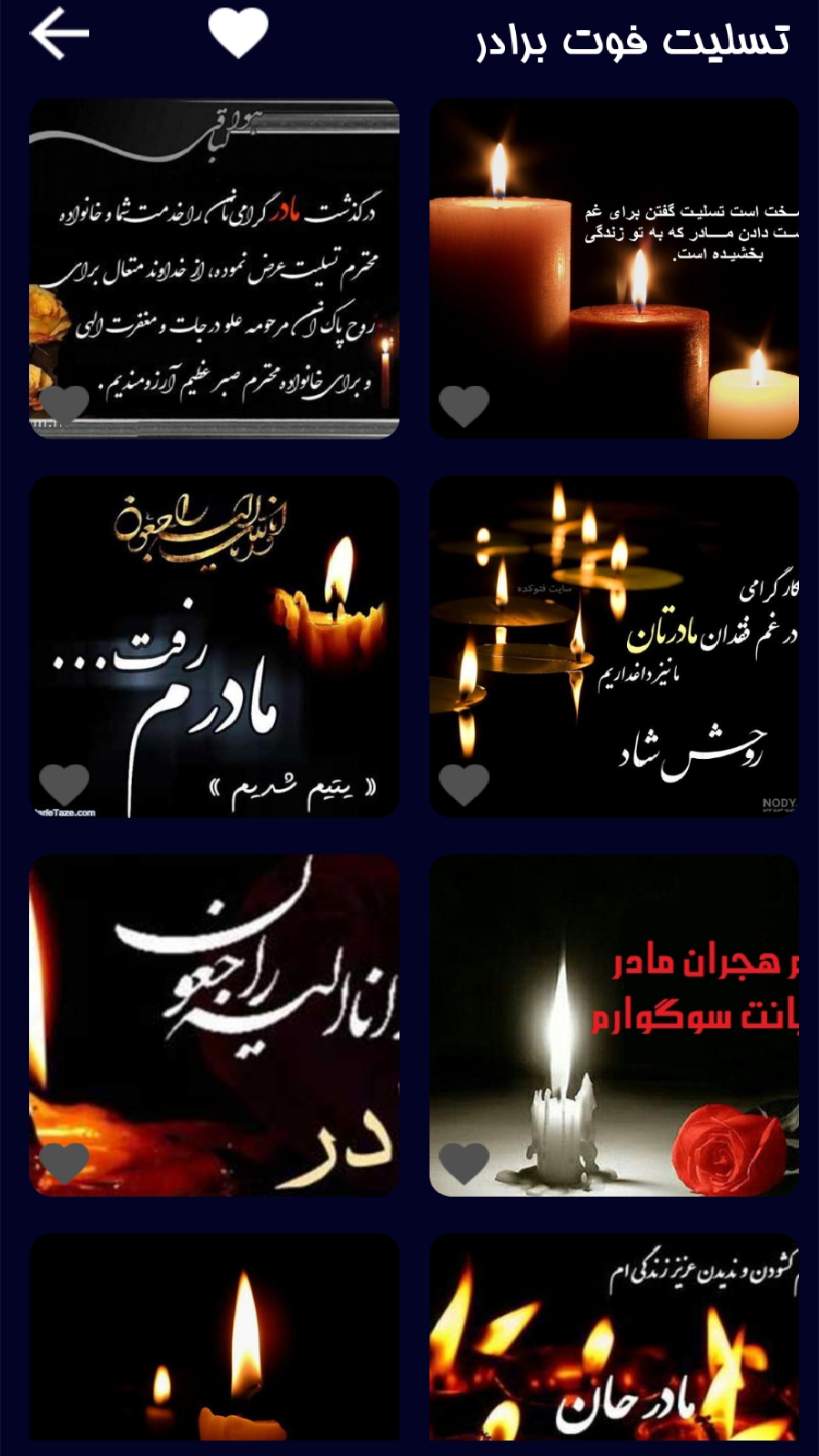The height and width of the screenshot is (1456, 819).
Task: Like the white candle and red rose image
Action: coord(464,1162)
